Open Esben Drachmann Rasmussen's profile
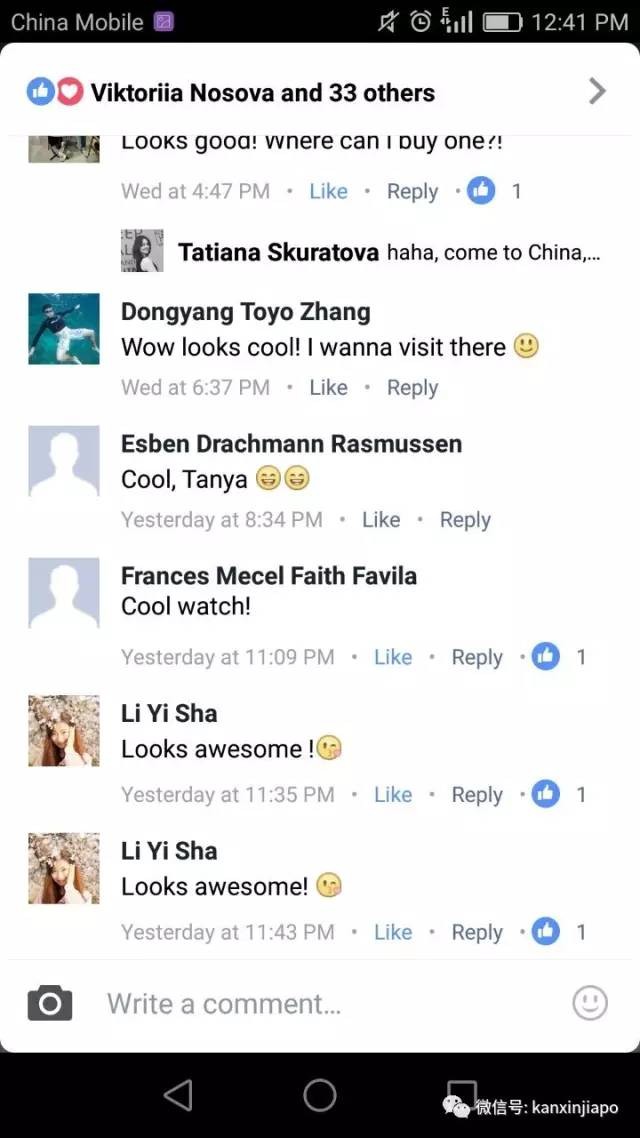The height and width of the screenshot is (1138, 640). [291, 444]
